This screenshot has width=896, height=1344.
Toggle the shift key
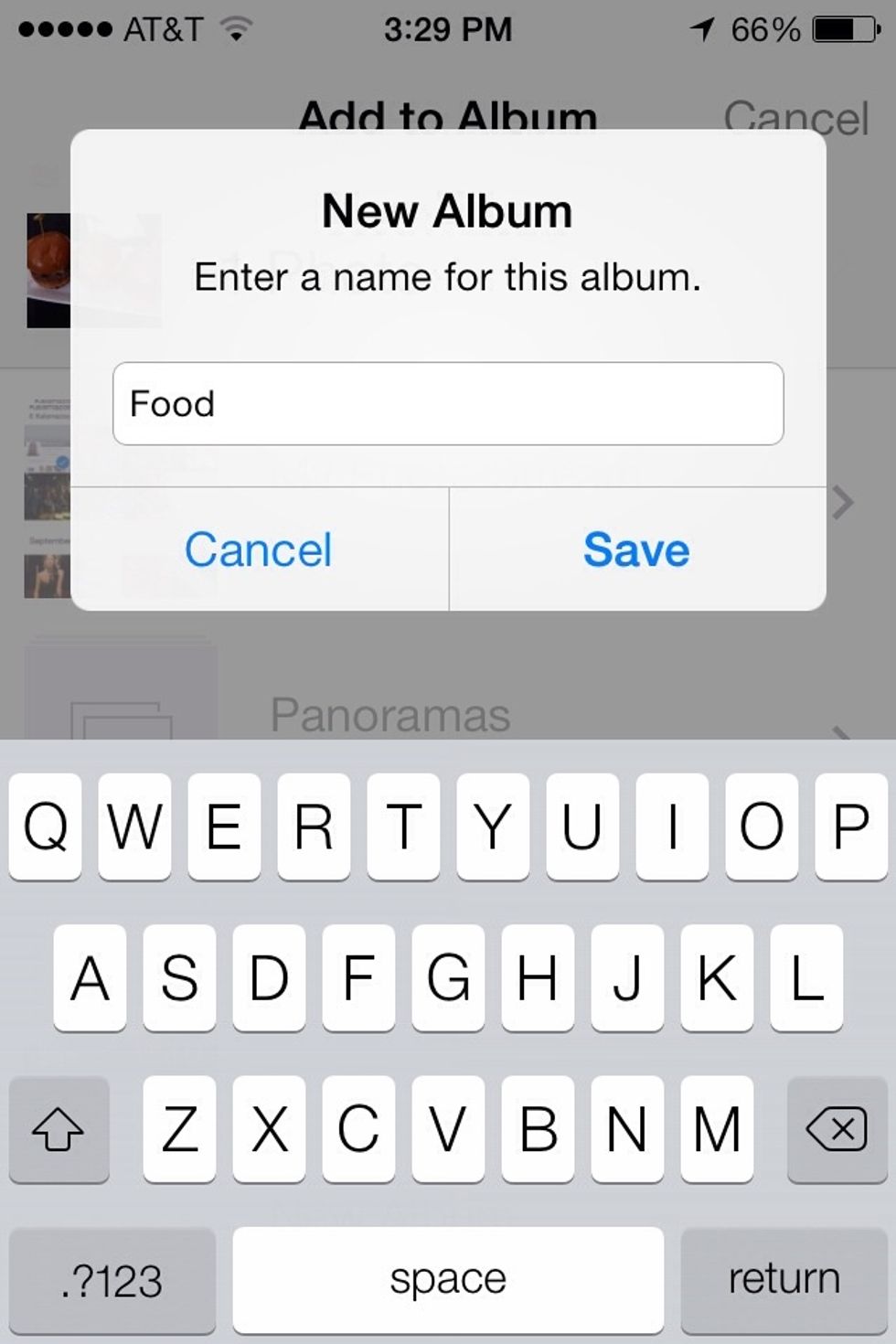click(59, 1130)
